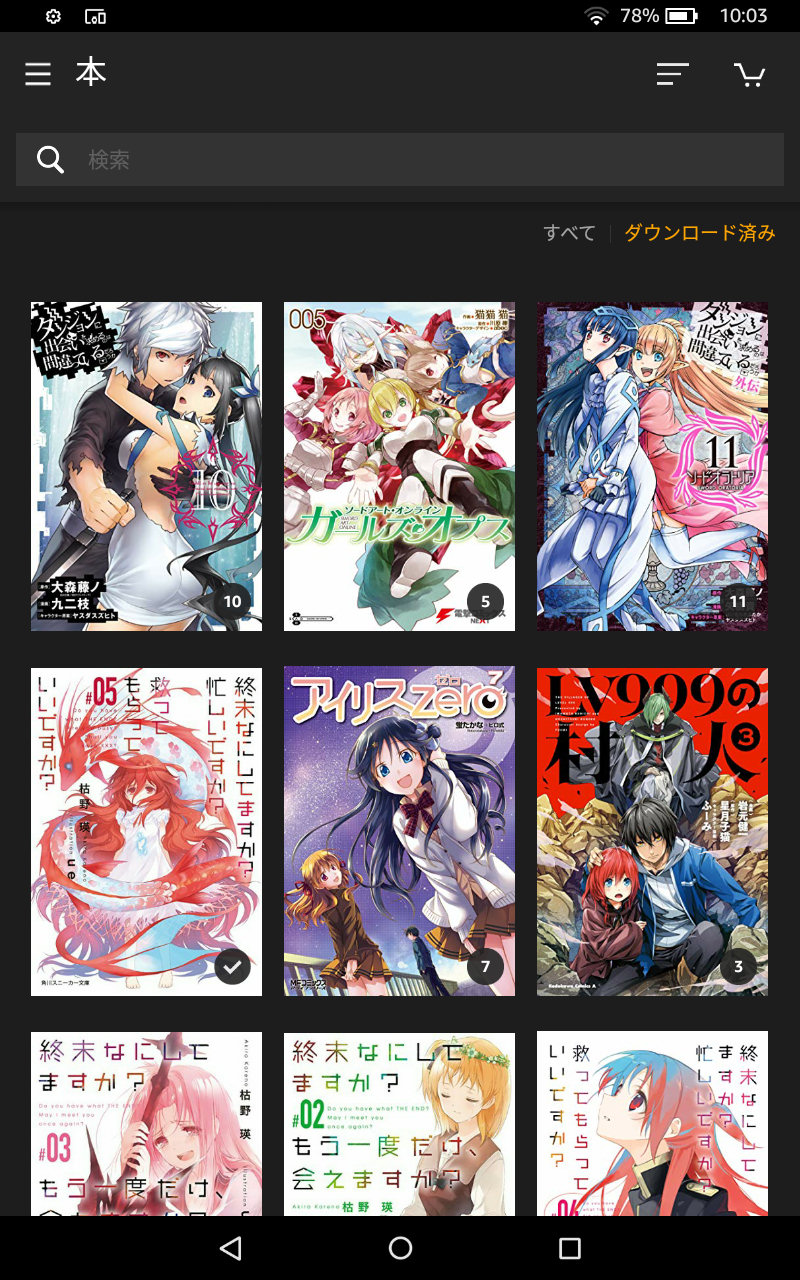Open the アイリス・ゼロ book
The height and width of the screenshot is (1280, 800).
pyautogui.click(x=399, y=832)
